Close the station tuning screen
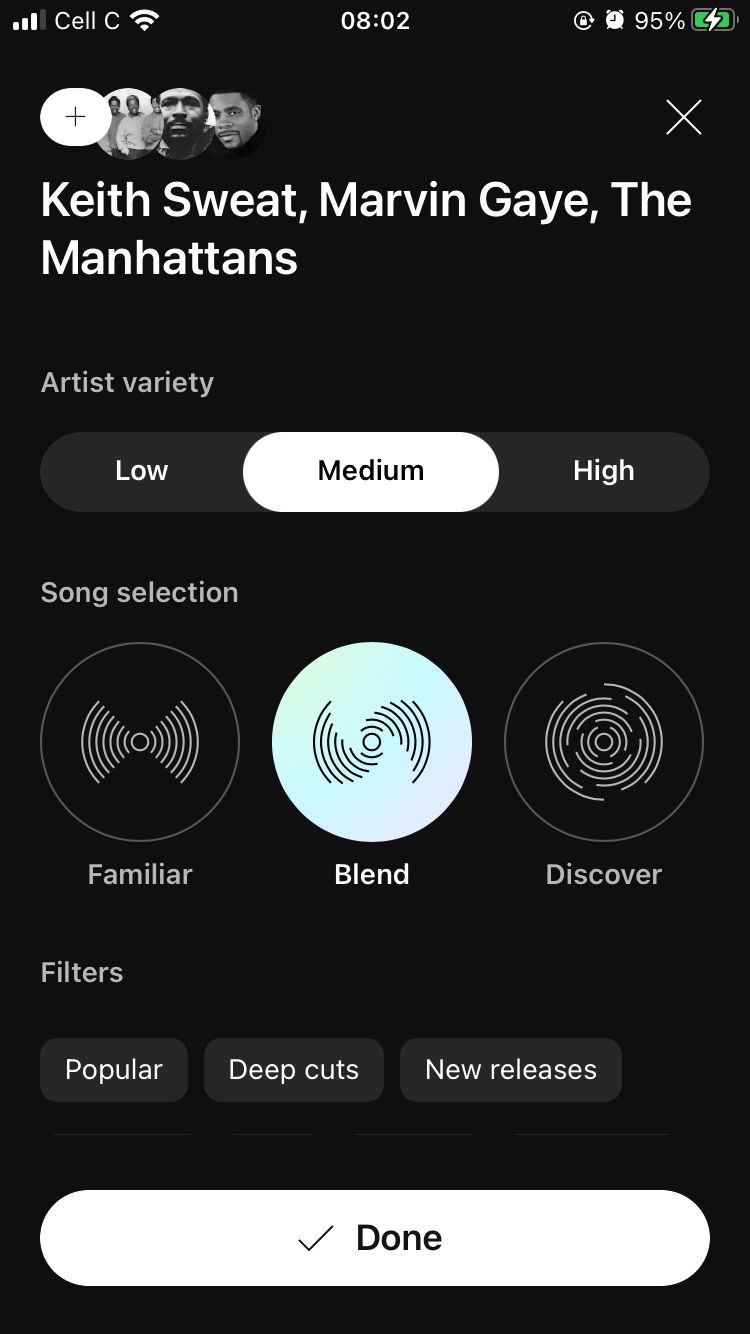750x1334 pixels. click(x=684, y=117)
